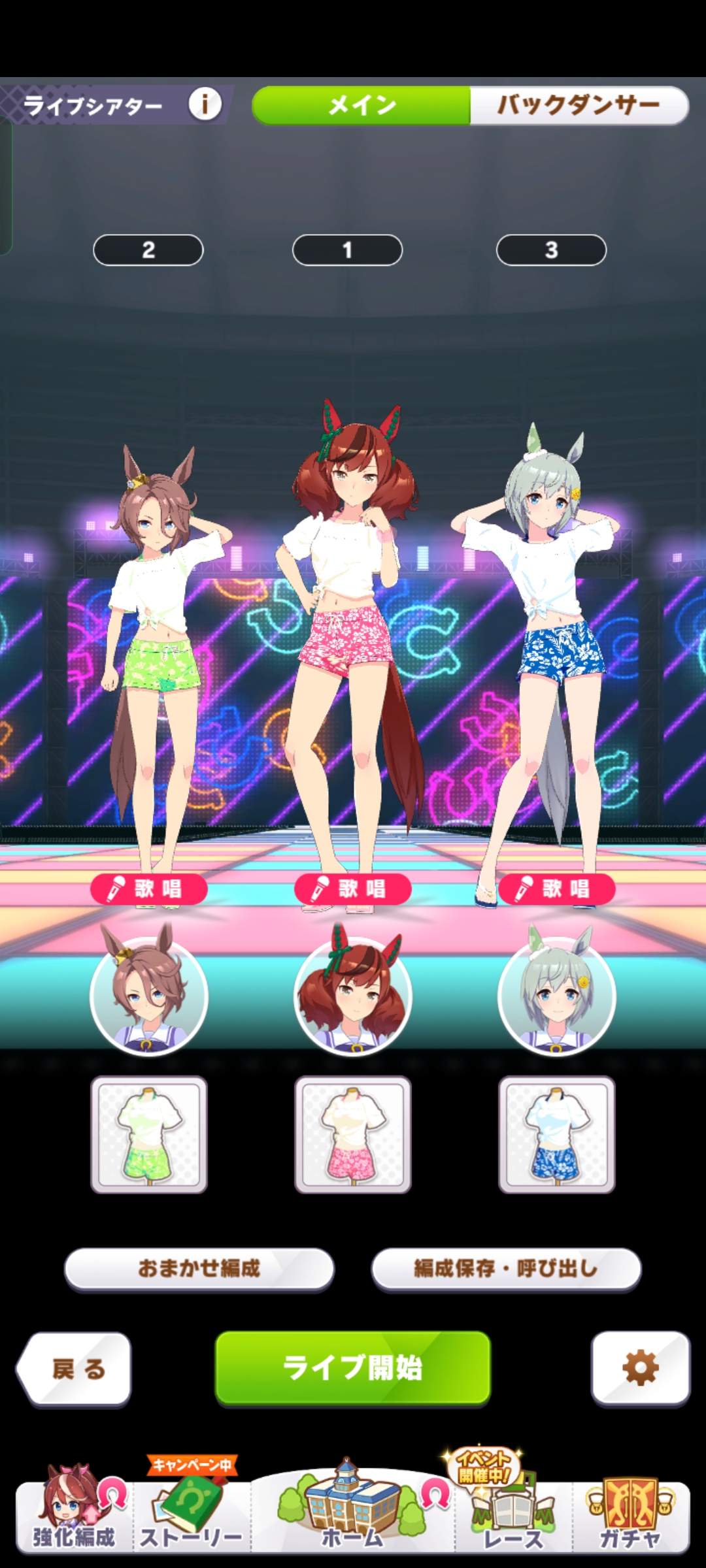This screenshot has width=706, height=1568.
Task: Open the gear settings button
Action: [x=641, y=1367]
